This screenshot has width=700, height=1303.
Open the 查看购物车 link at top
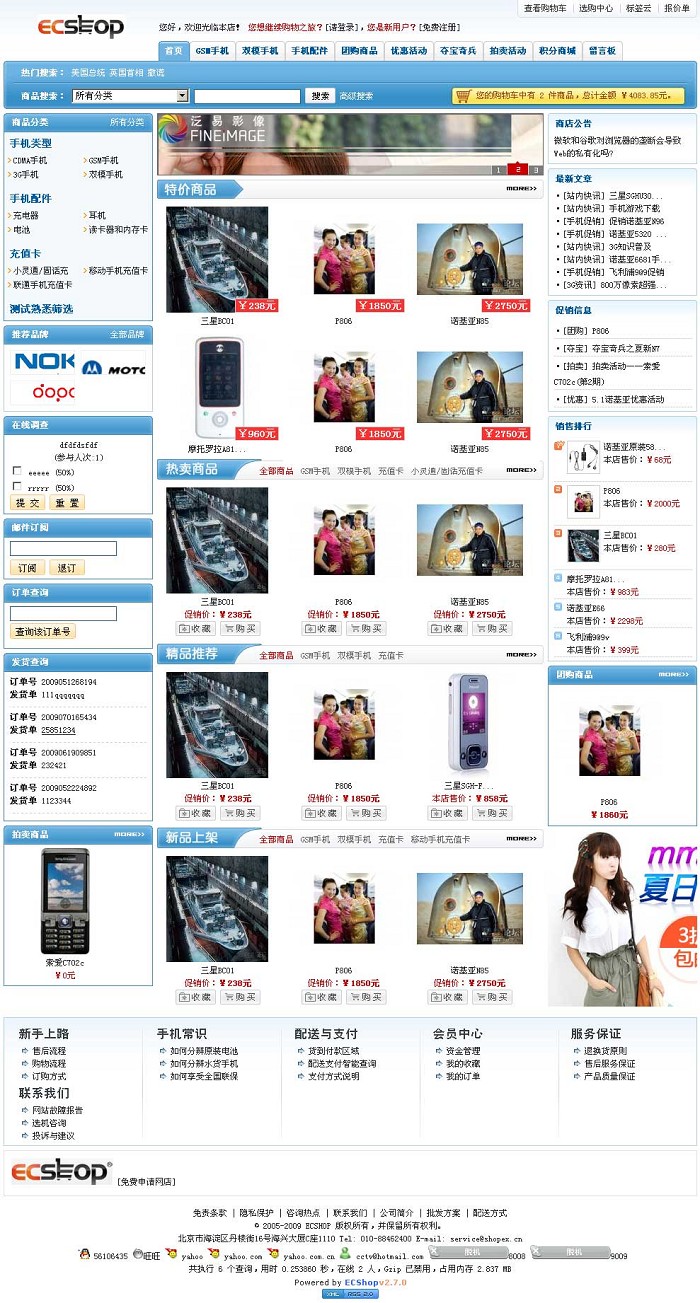pyautogui.click(x=545, y=8)
